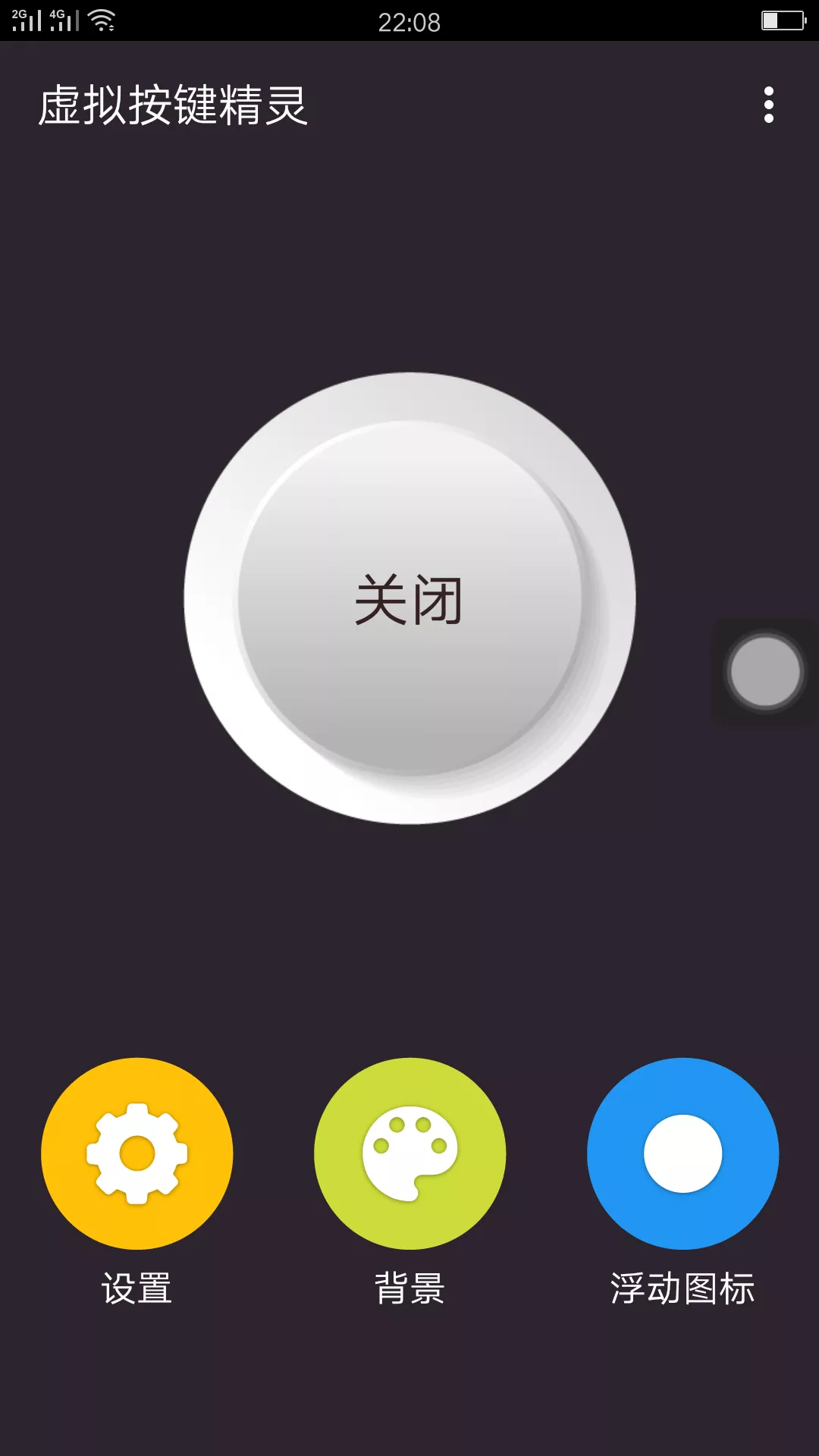Open the 设置 settings gear icon
This screenshot has width=819, height=1456.
point(136,1151)
